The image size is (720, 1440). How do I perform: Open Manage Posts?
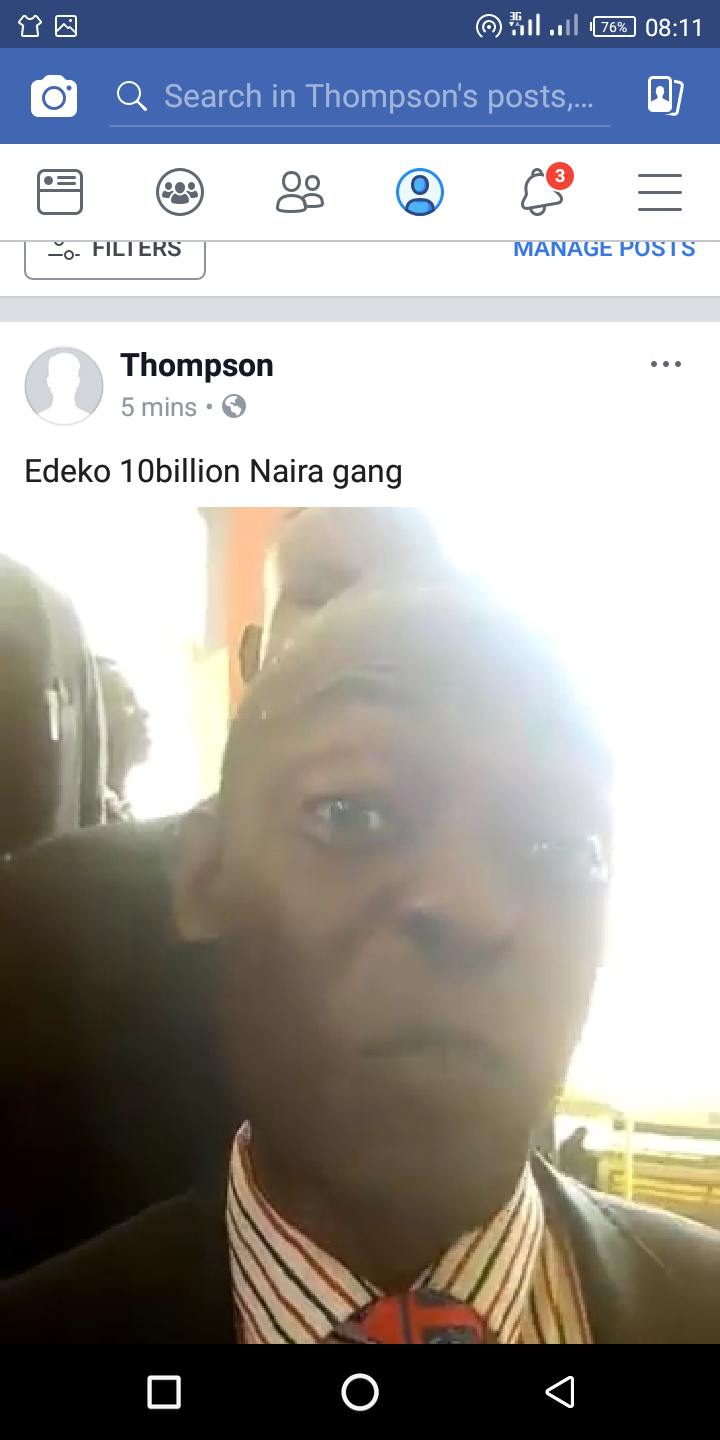point(604,250)
